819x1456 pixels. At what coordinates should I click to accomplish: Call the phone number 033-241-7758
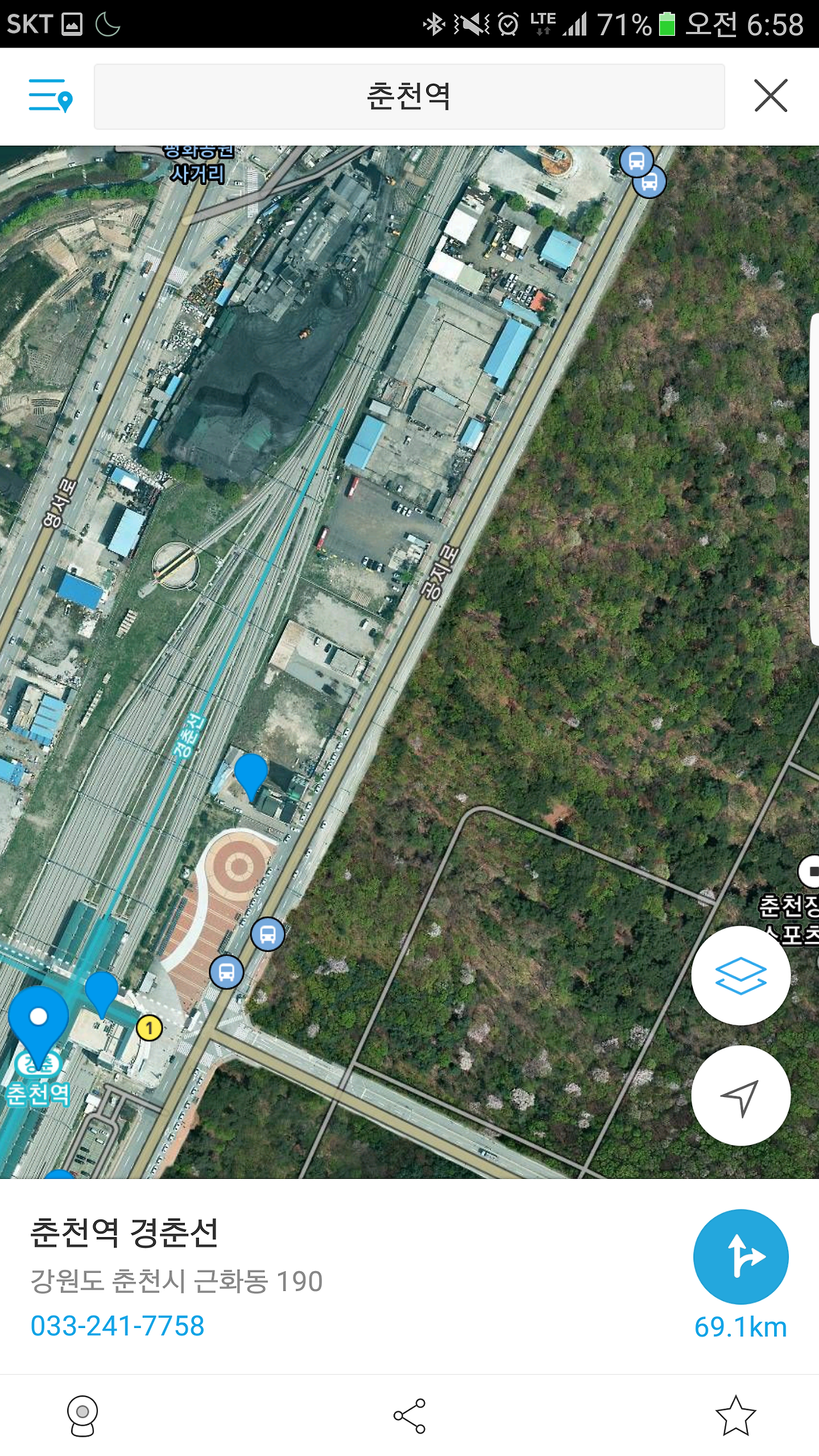(118, 1326)
